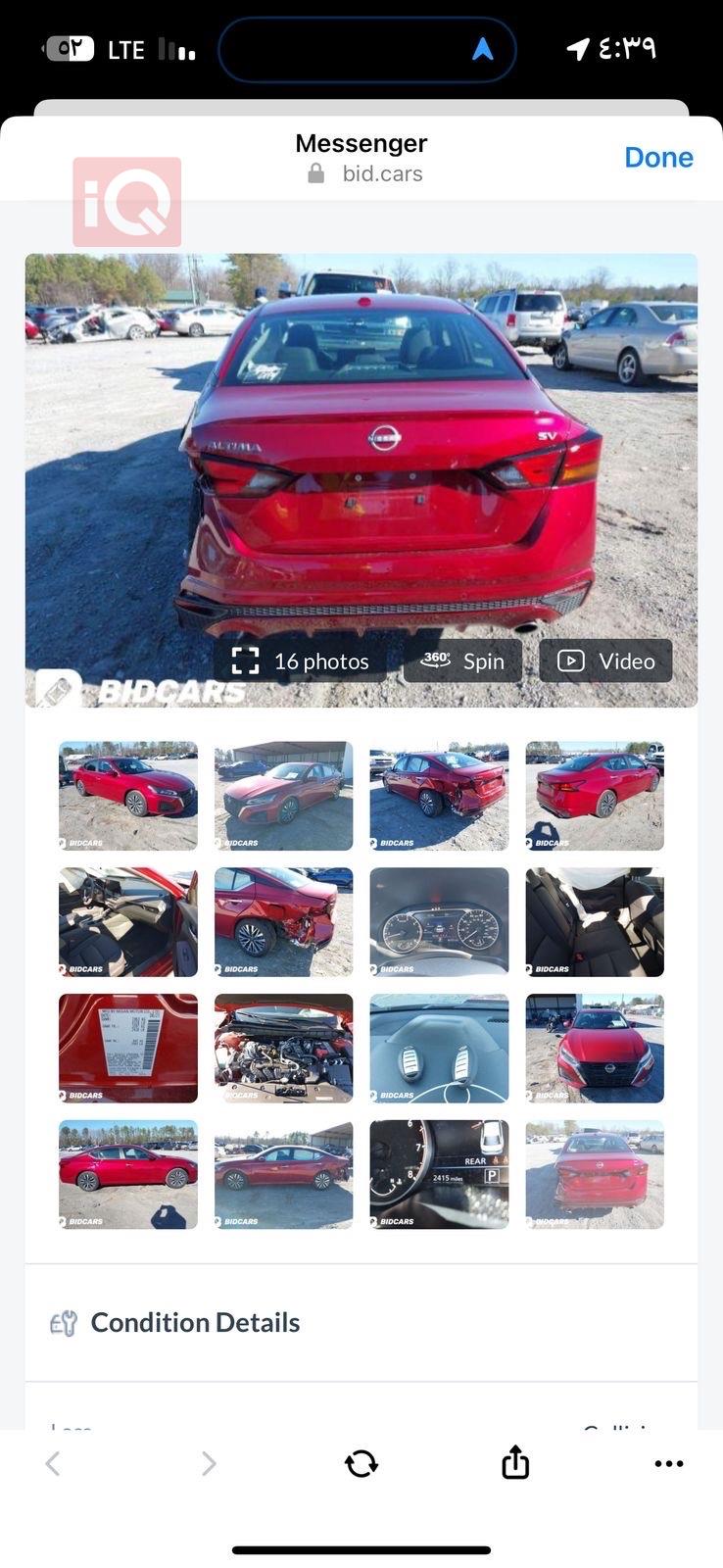View the engine bay thumbnail
This screenshot has height=1568, width=723.
283,1049
